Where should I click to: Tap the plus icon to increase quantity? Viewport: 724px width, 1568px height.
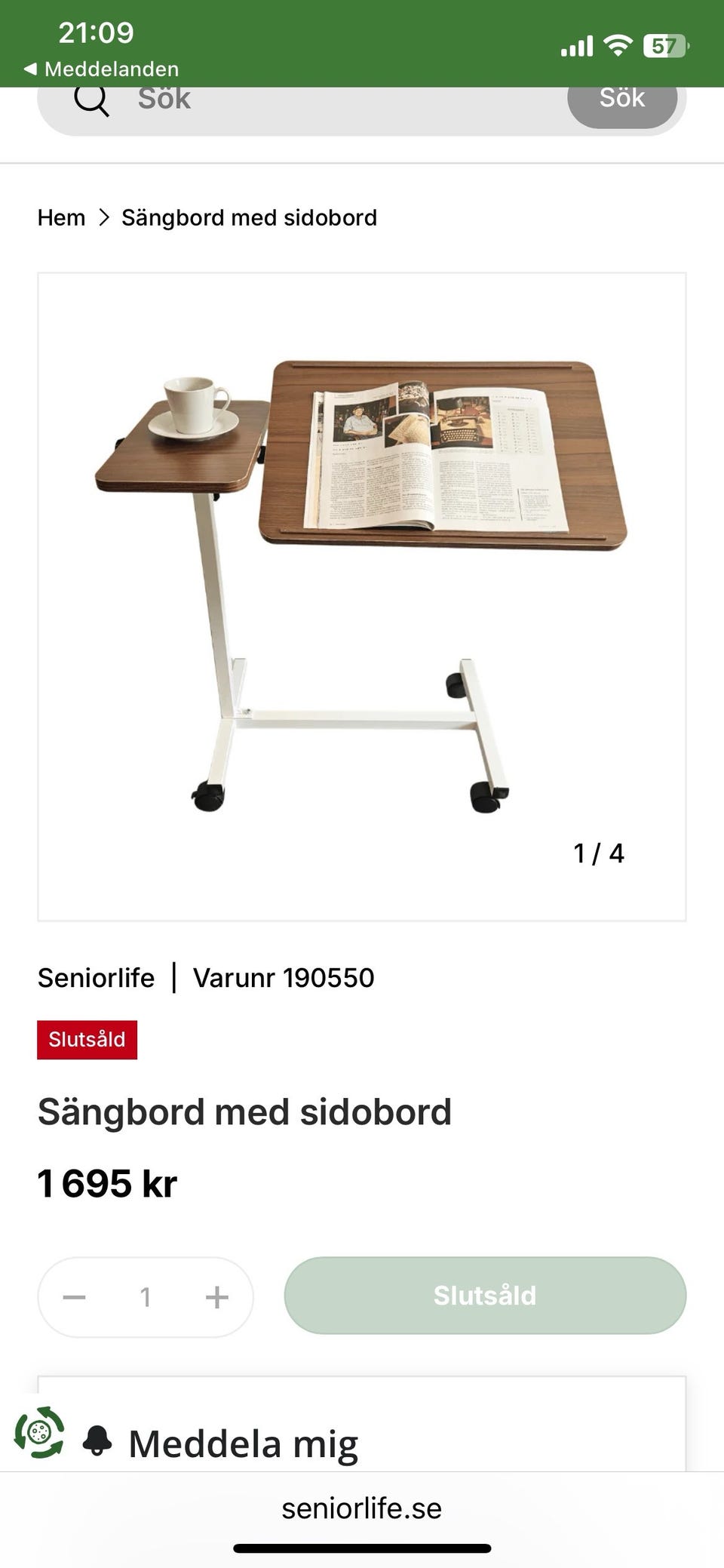click(216, 1296)
